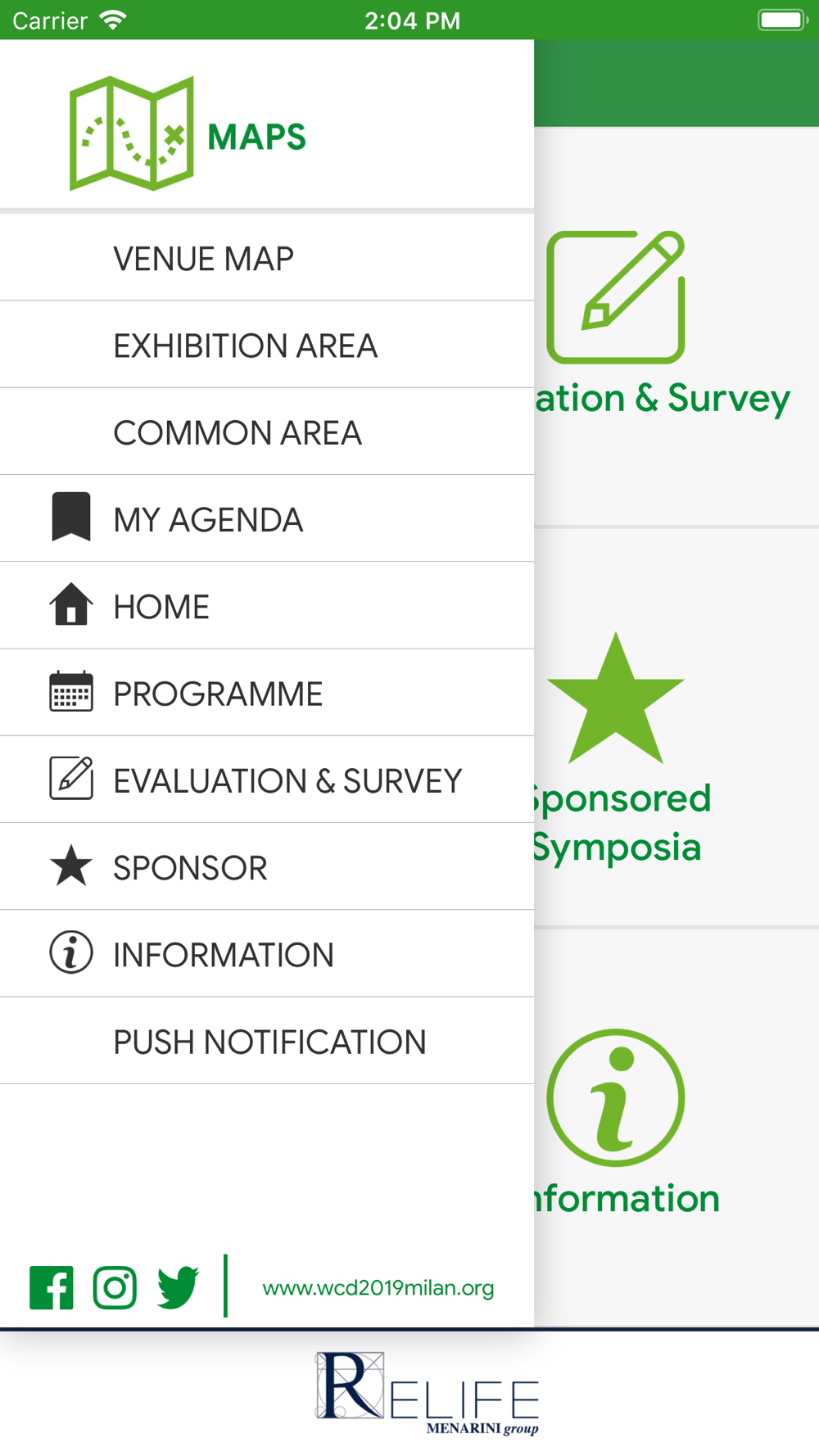Open the Twitter bird icon
The width and height of the screenshot is (819, 1456).
178,1287
